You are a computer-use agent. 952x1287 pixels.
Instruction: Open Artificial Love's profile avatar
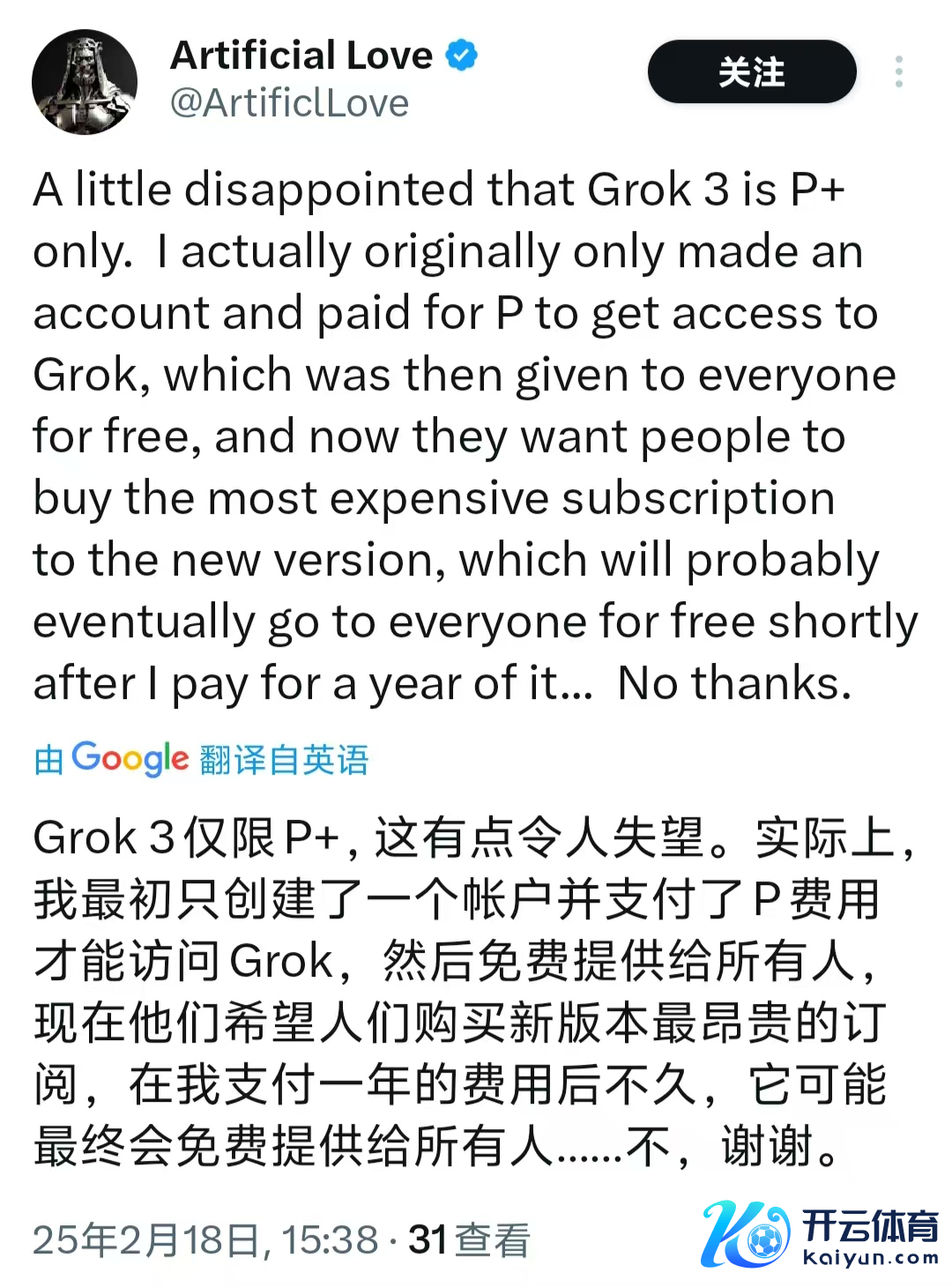[x=85, y=82]
